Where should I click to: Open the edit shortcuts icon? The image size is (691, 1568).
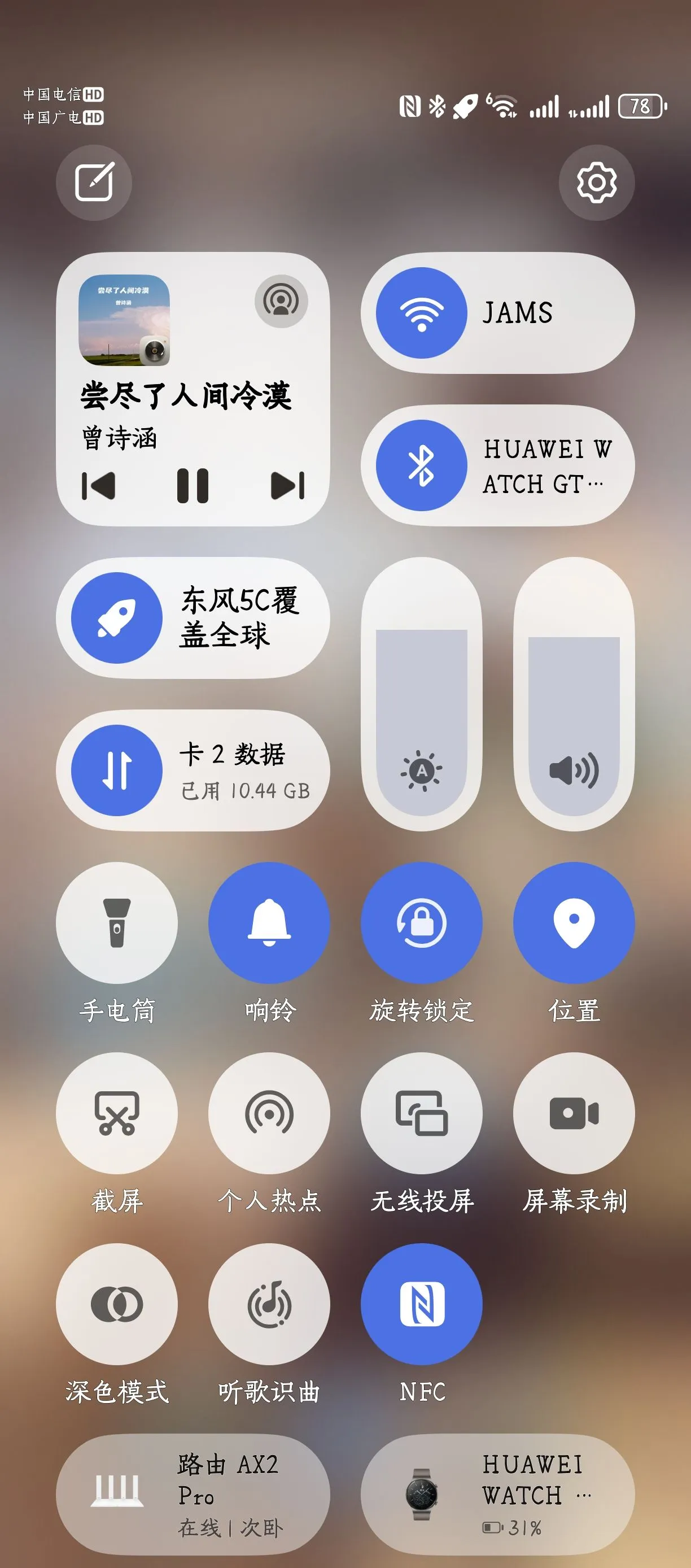94,182
